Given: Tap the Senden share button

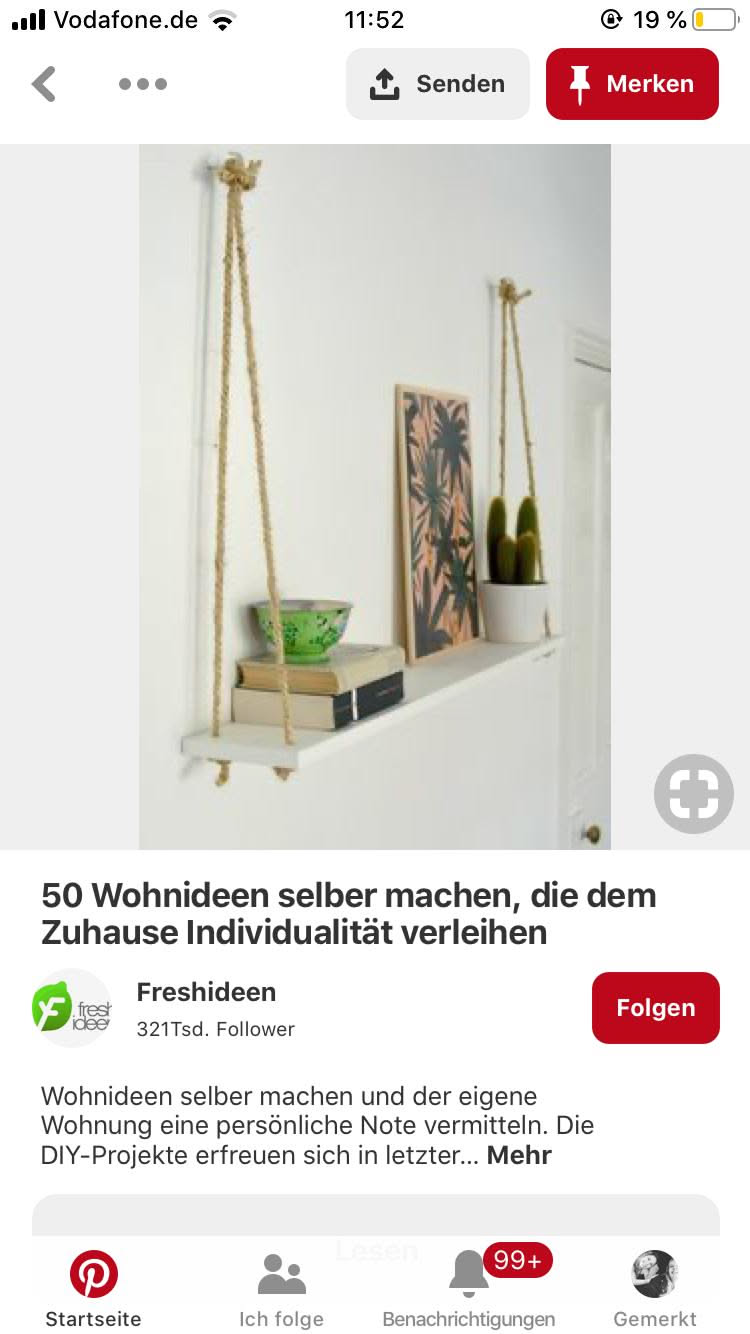Looking at the screenshot, I should tap(437, 84).
